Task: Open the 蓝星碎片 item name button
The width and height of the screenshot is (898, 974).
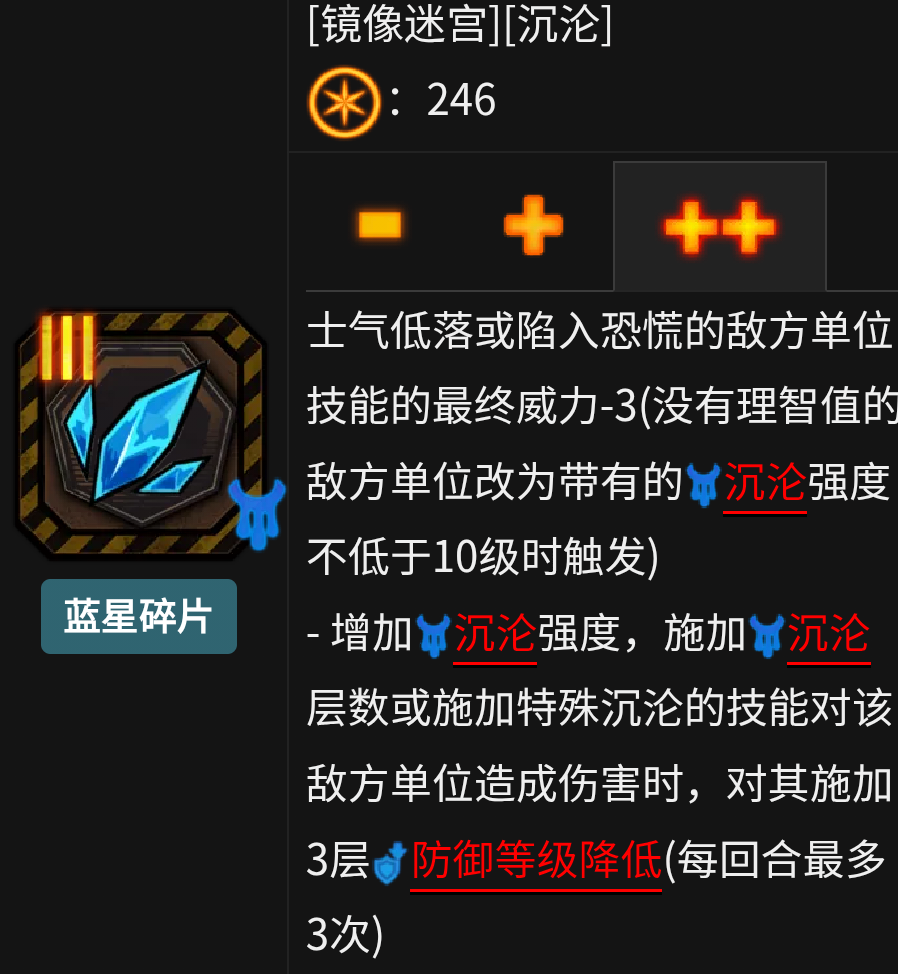Action: point(139,617)
